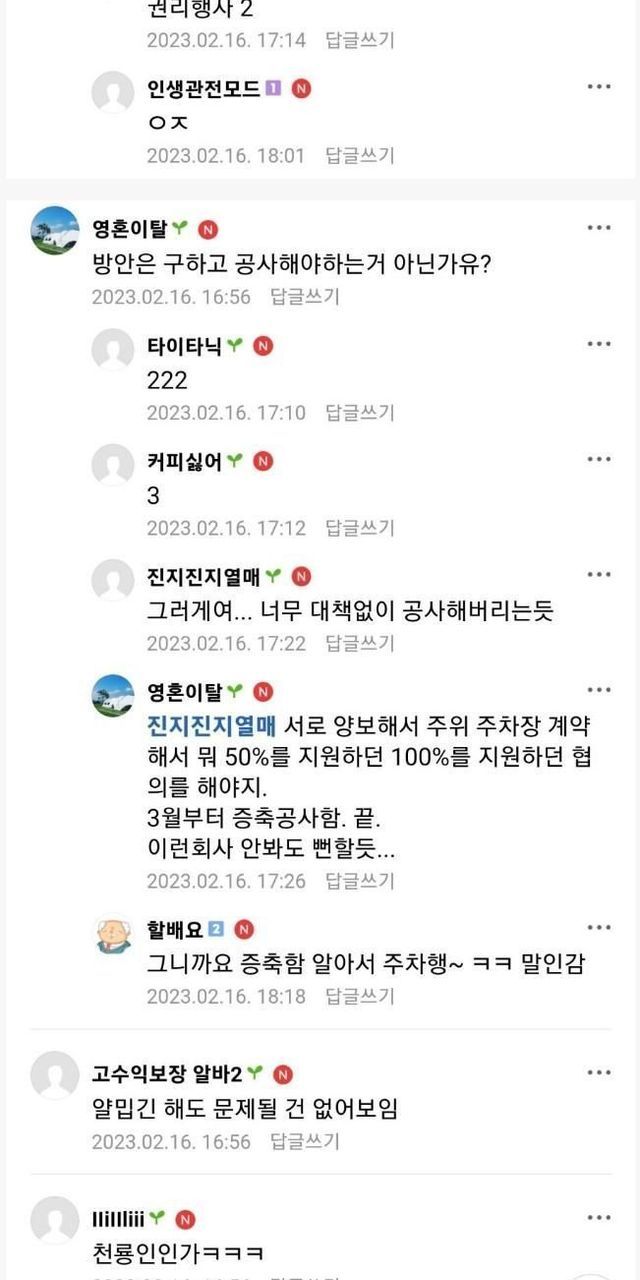Open options for 커피싫어's comment

click(x=598, y=459)
